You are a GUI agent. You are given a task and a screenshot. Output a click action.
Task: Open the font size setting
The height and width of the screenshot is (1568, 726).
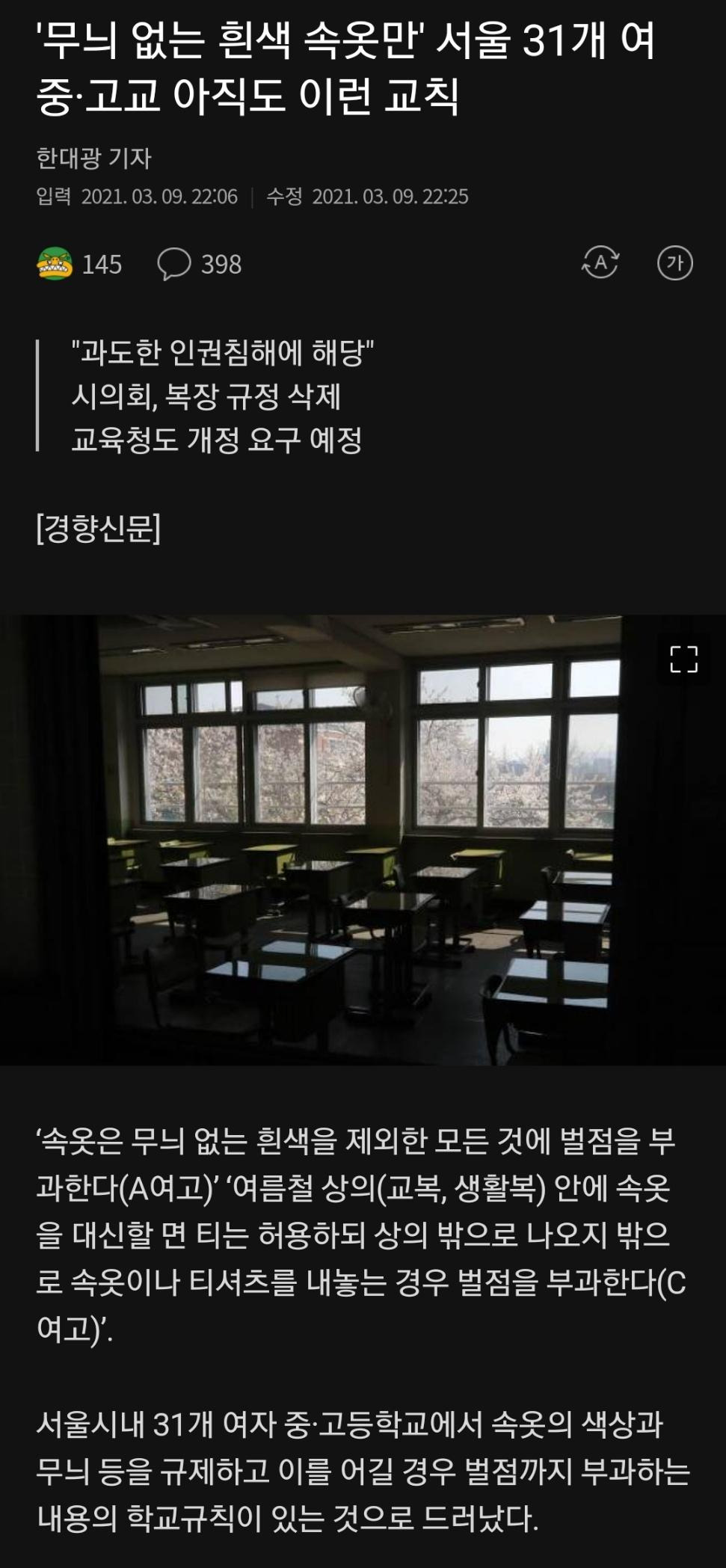[674, 263]
